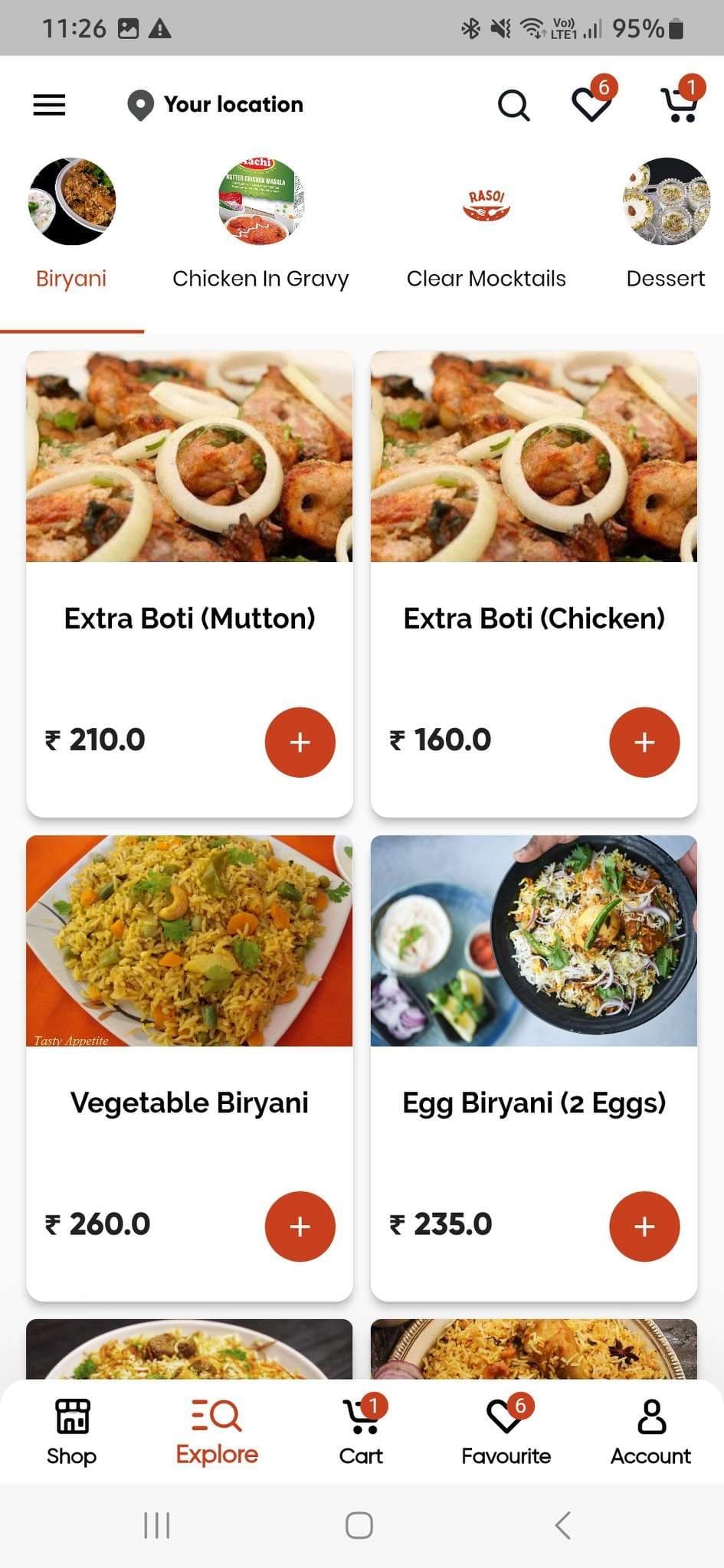
Task: Open the Vegetable Biryani item card
Action: [x=189, y=995]
